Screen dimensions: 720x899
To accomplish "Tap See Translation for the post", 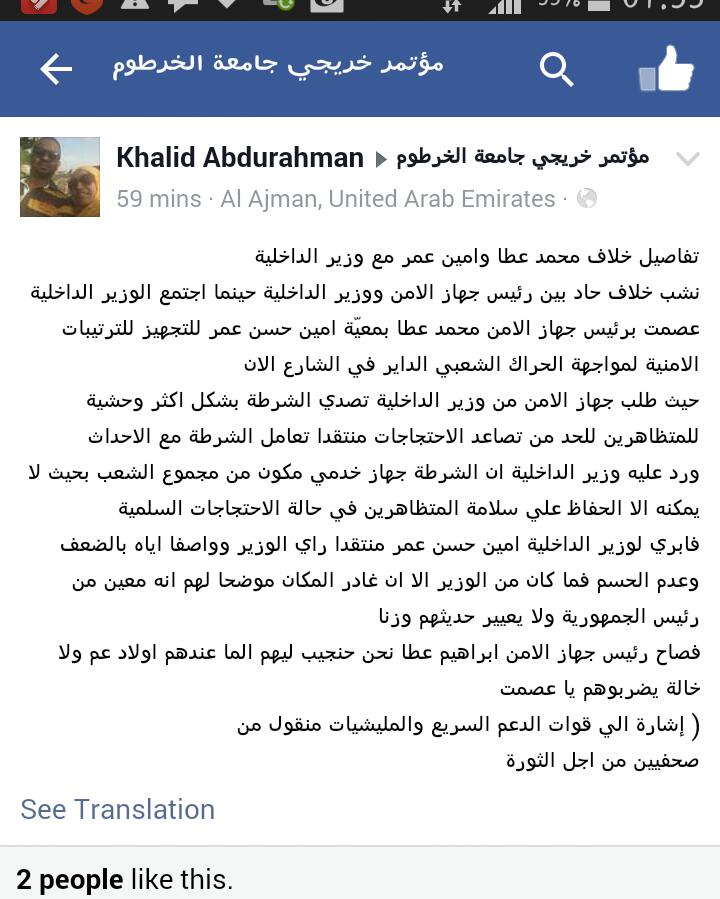I will pos(117,809).
